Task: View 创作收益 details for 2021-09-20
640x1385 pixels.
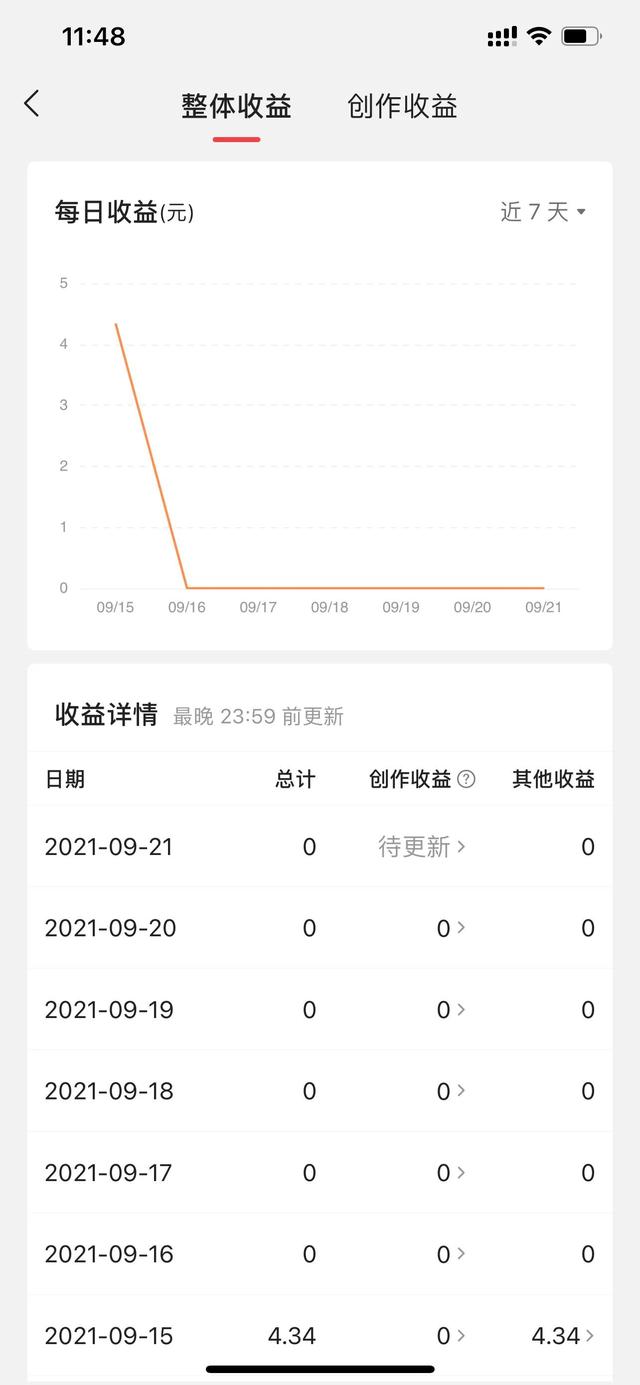Action: (451, 928)
